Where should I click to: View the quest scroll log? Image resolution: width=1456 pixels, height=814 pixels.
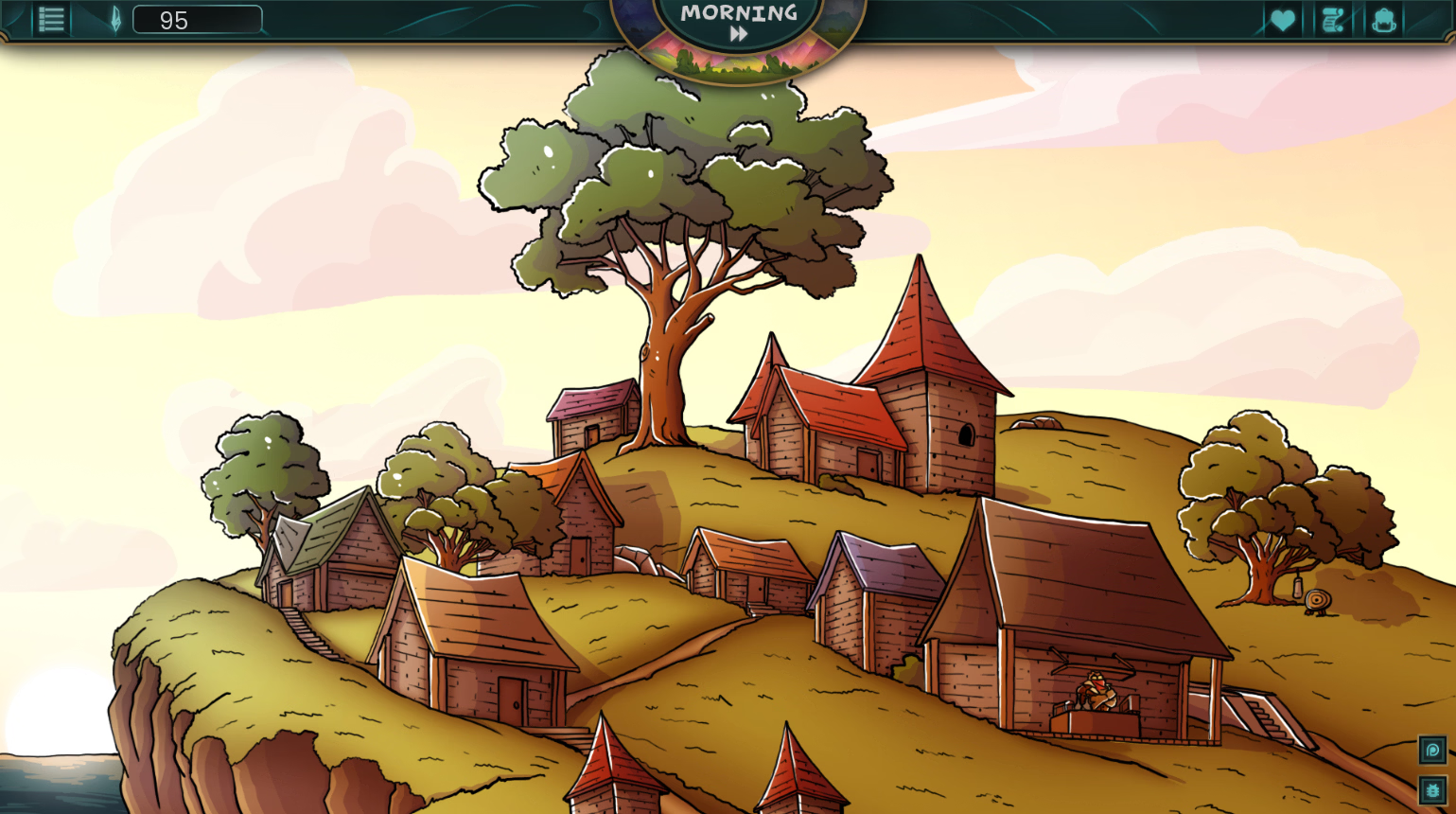pos(1333,20)
